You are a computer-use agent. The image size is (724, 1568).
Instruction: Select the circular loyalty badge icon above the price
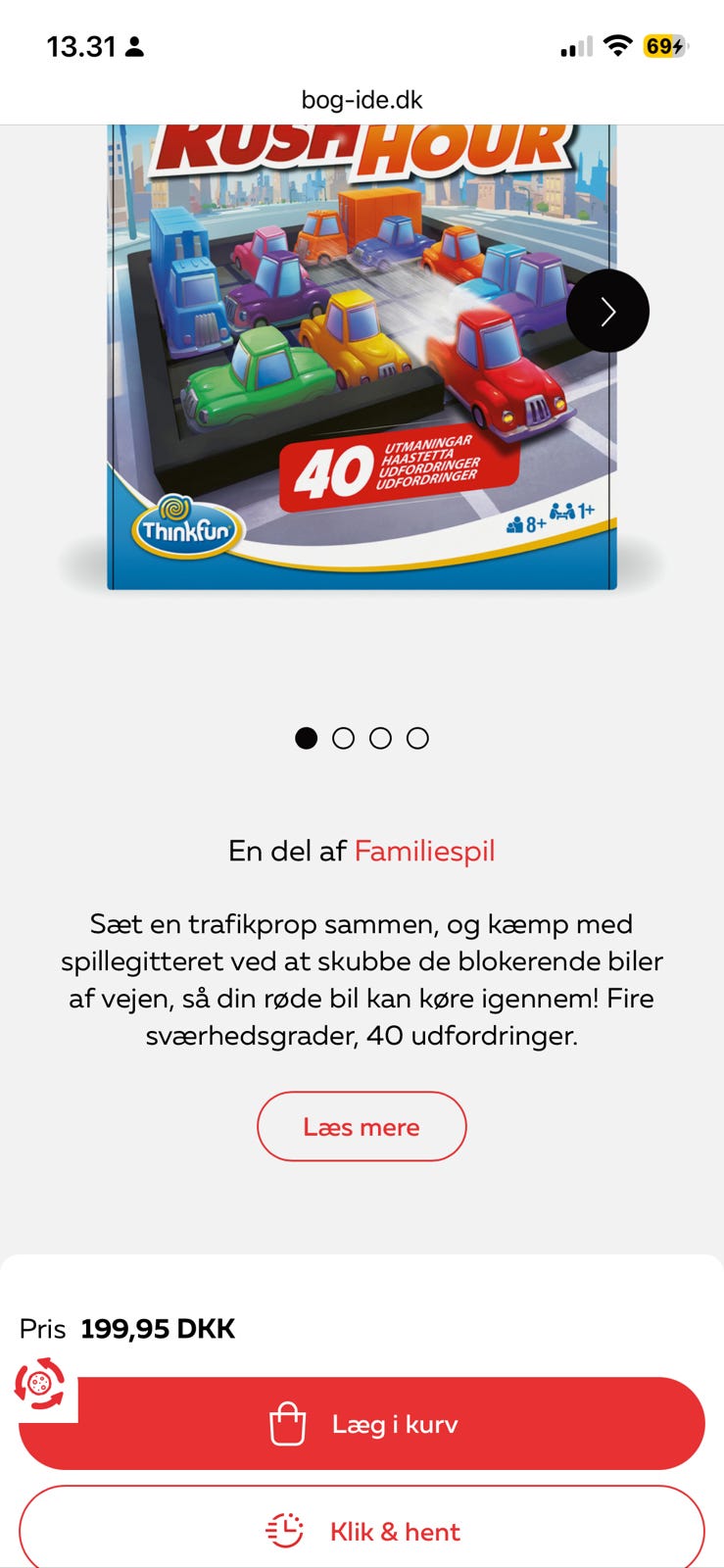[39, 1385]
